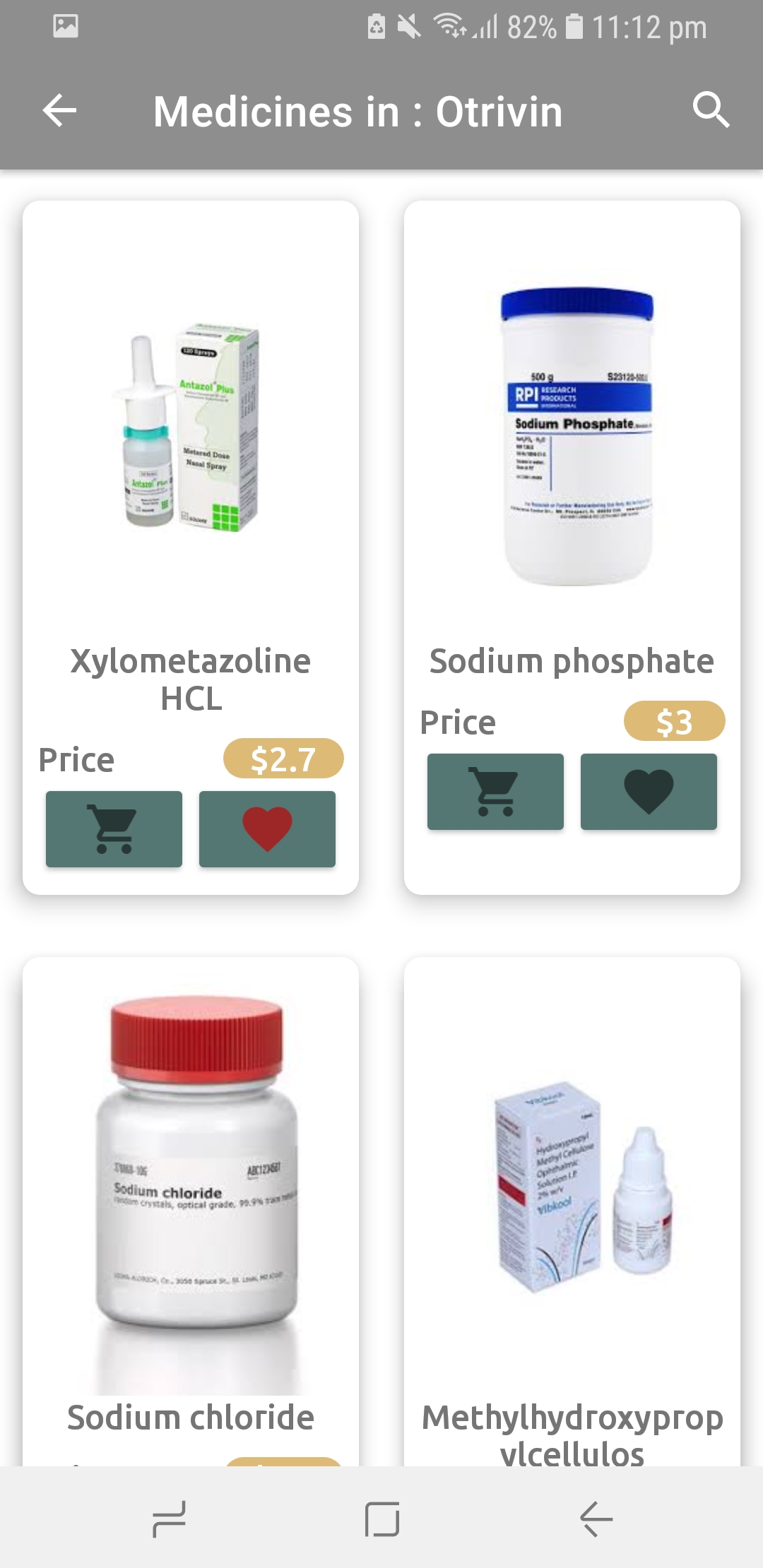Open the Sodium phosphate product card
The width and height of the screenshot is (763, 1568).
572,438
